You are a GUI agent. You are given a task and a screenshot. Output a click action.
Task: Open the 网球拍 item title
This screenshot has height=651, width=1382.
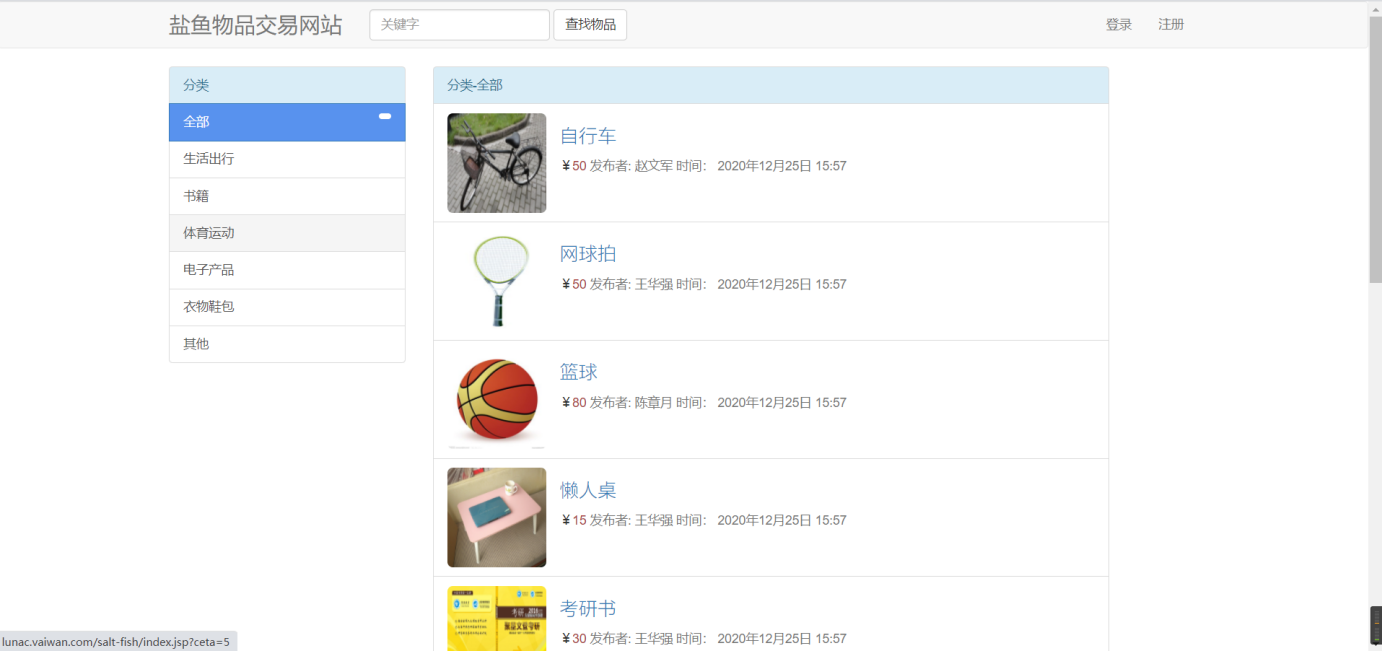click(x=588, y=254)
